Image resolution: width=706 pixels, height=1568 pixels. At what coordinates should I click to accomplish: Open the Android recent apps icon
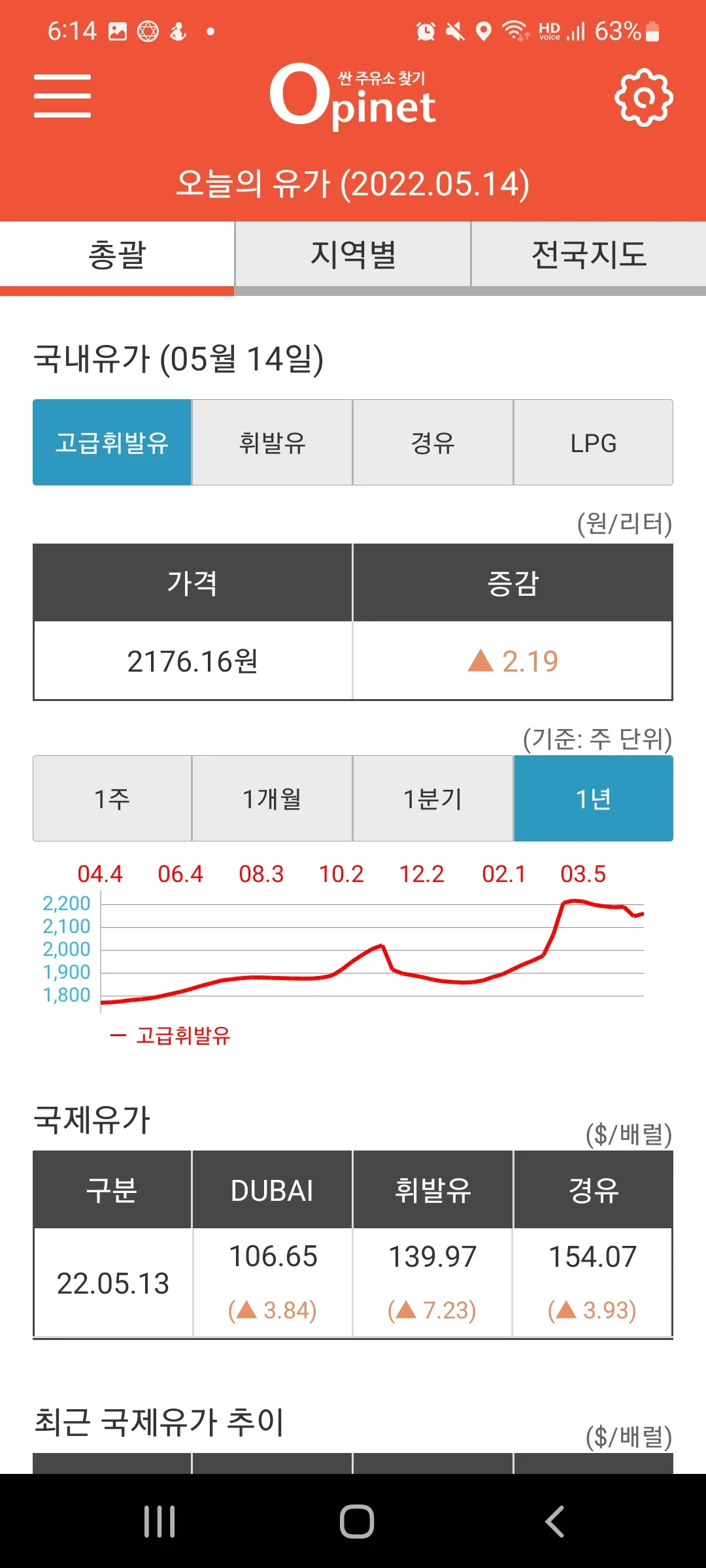[159, 1520]
